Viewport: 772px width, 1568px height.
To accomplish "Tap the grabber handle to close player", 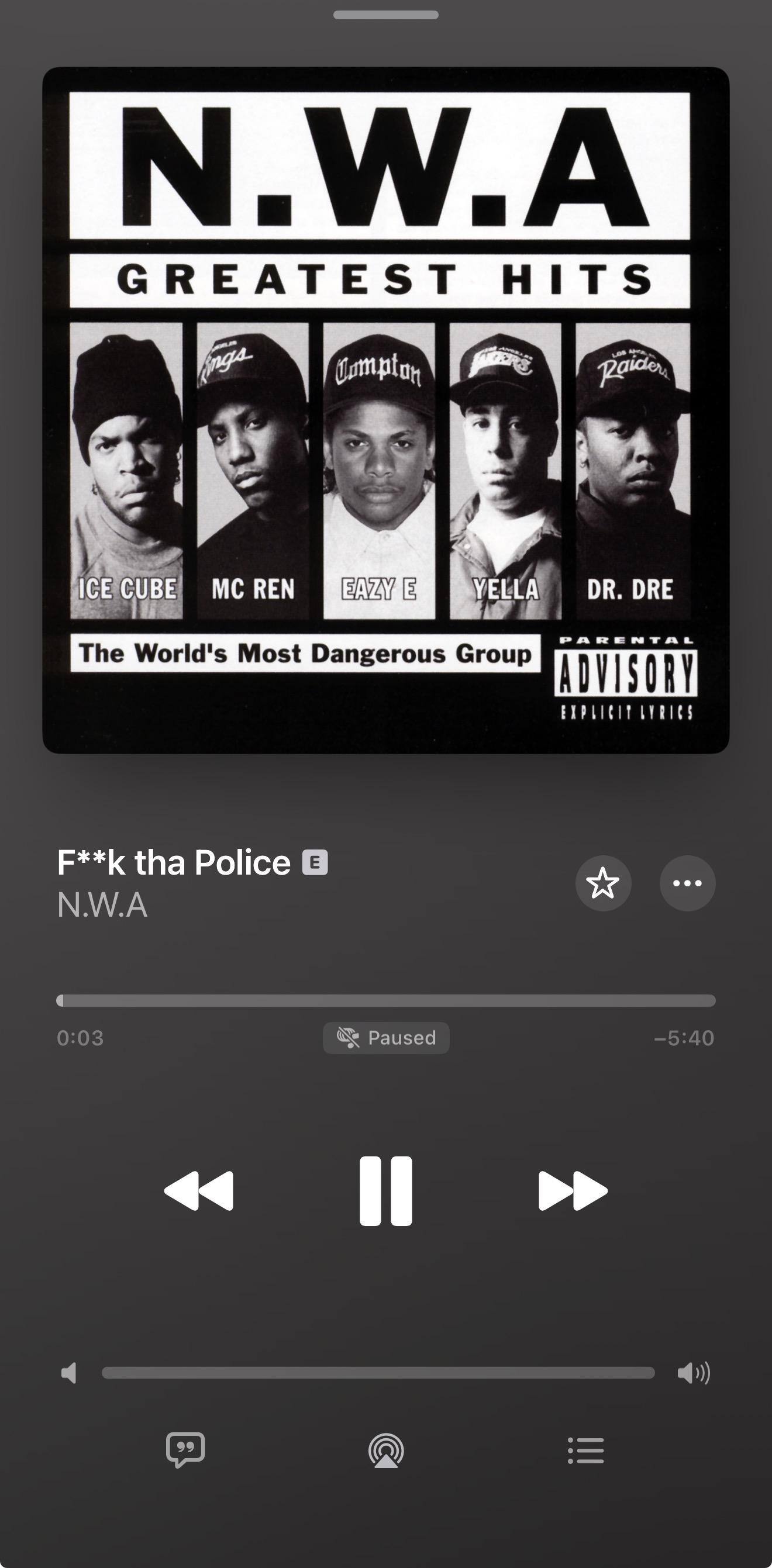I will tap(386, 15).
